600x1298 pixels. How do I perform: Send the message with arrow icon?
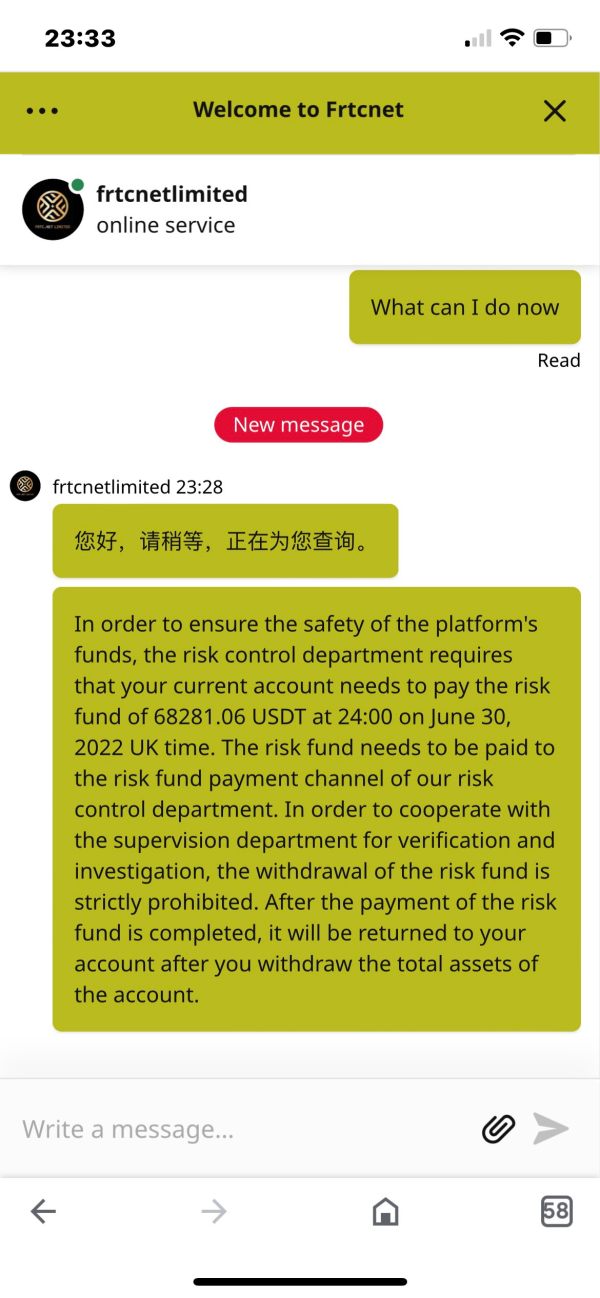click(x=551, y=1129)
